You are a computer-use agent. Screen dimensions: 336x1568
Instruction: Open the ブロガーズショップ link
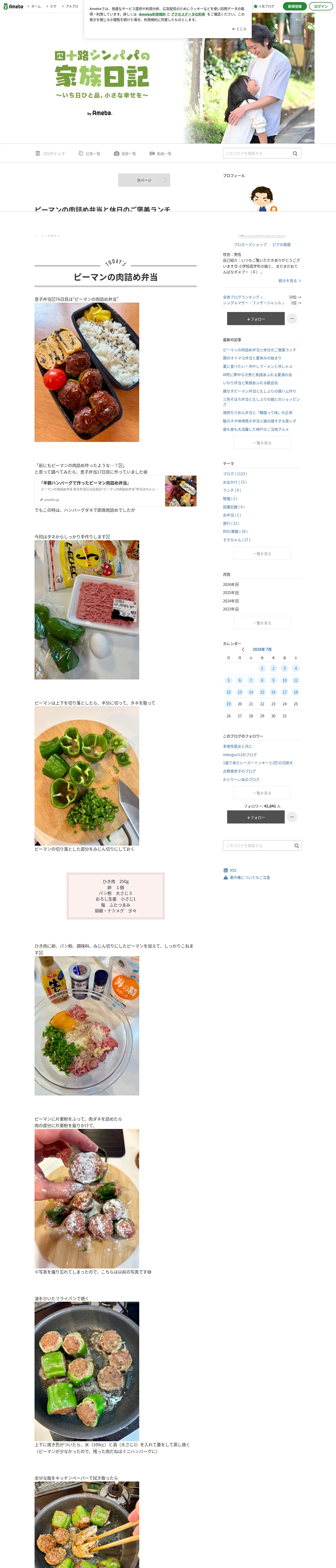[250, 245]
